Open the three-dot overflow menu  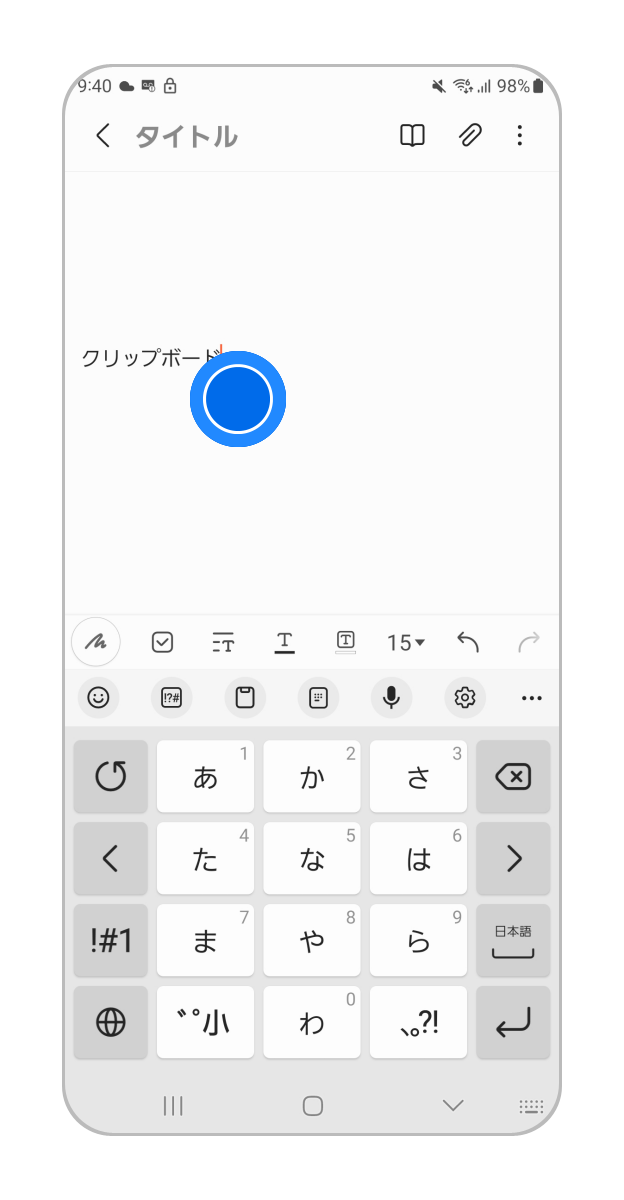tap(519, 136)
